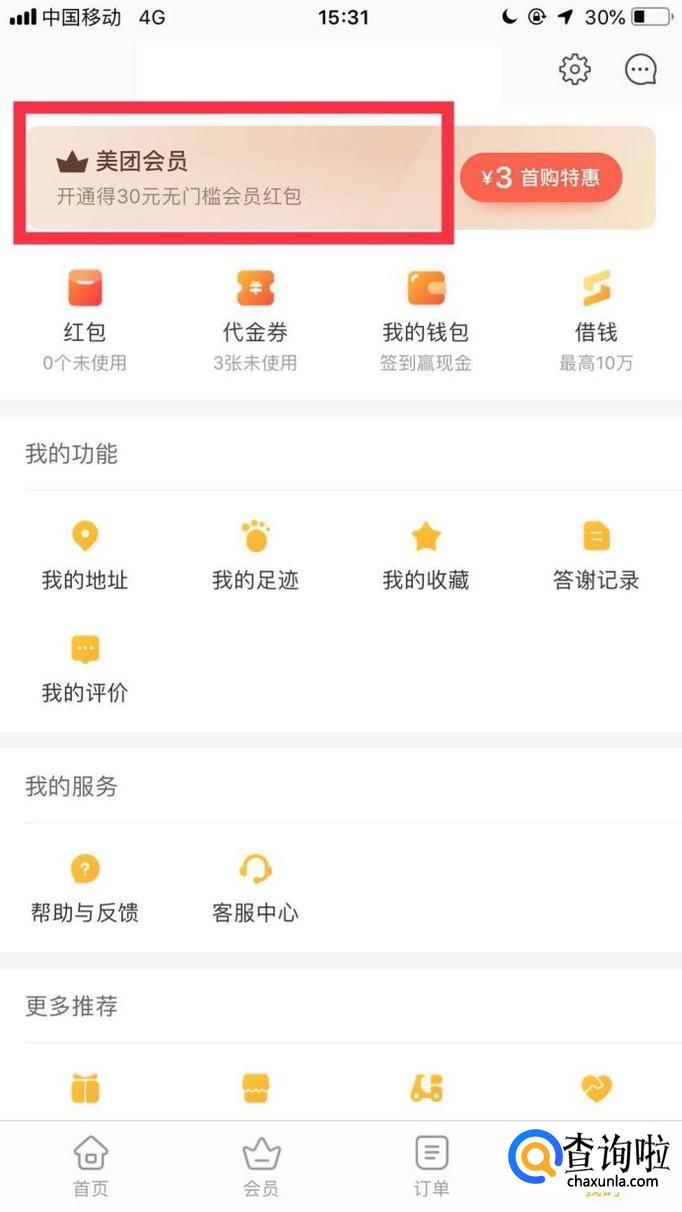Contact 客服中心 customer service

coord(255,888)
